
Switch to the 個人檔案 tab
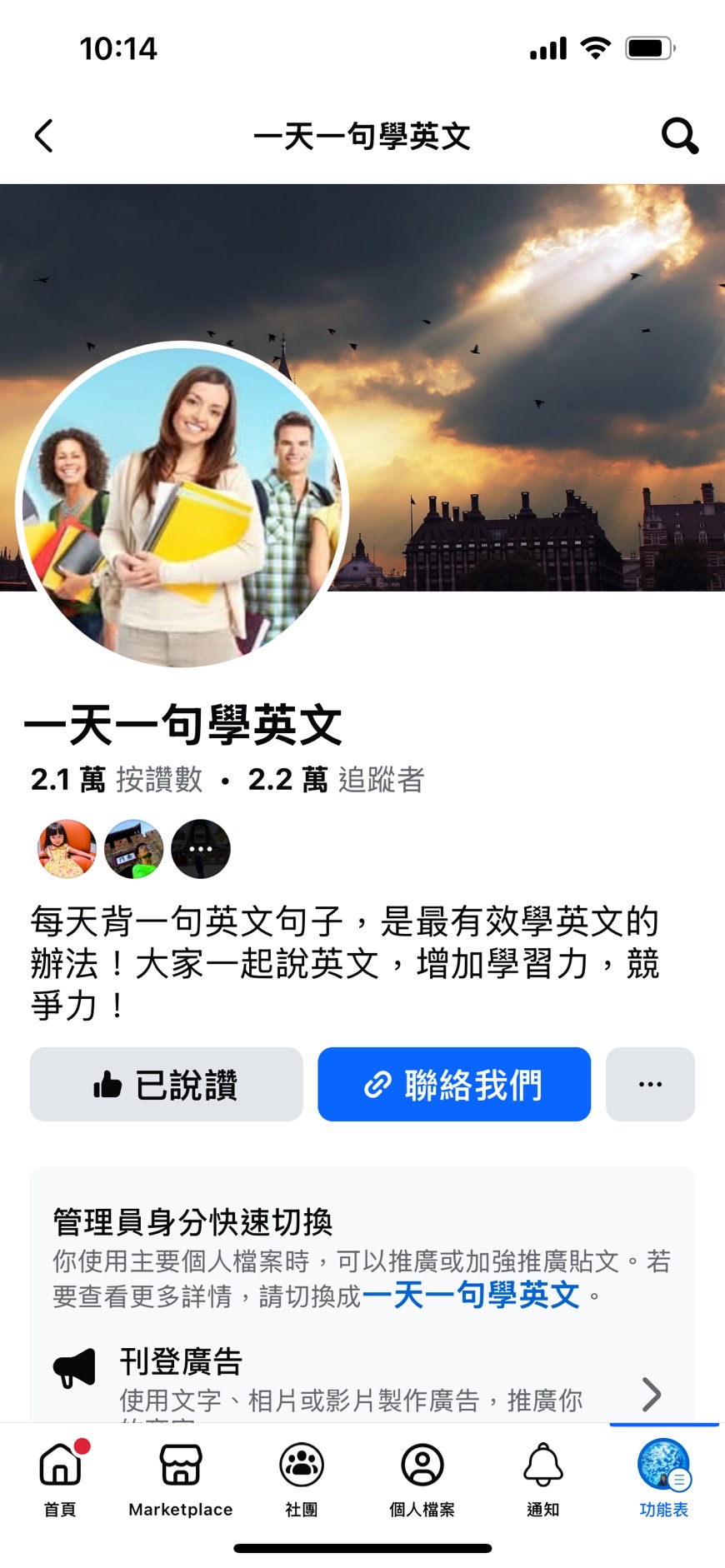[x=422, y=1480]
